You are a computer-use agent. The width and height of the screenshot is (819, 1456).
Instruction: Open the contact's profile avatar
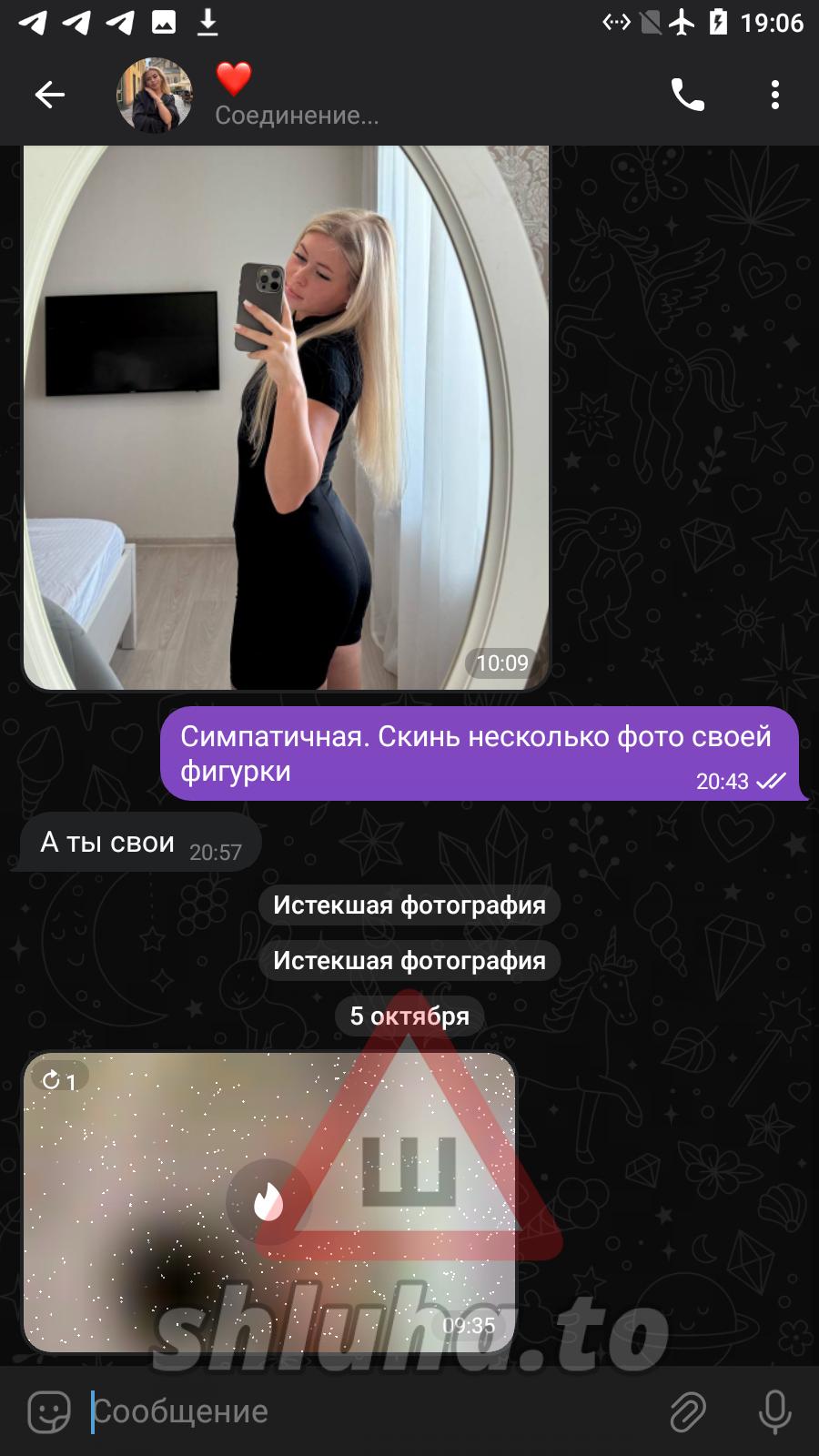pyautogui.click(x=155, y=95)
